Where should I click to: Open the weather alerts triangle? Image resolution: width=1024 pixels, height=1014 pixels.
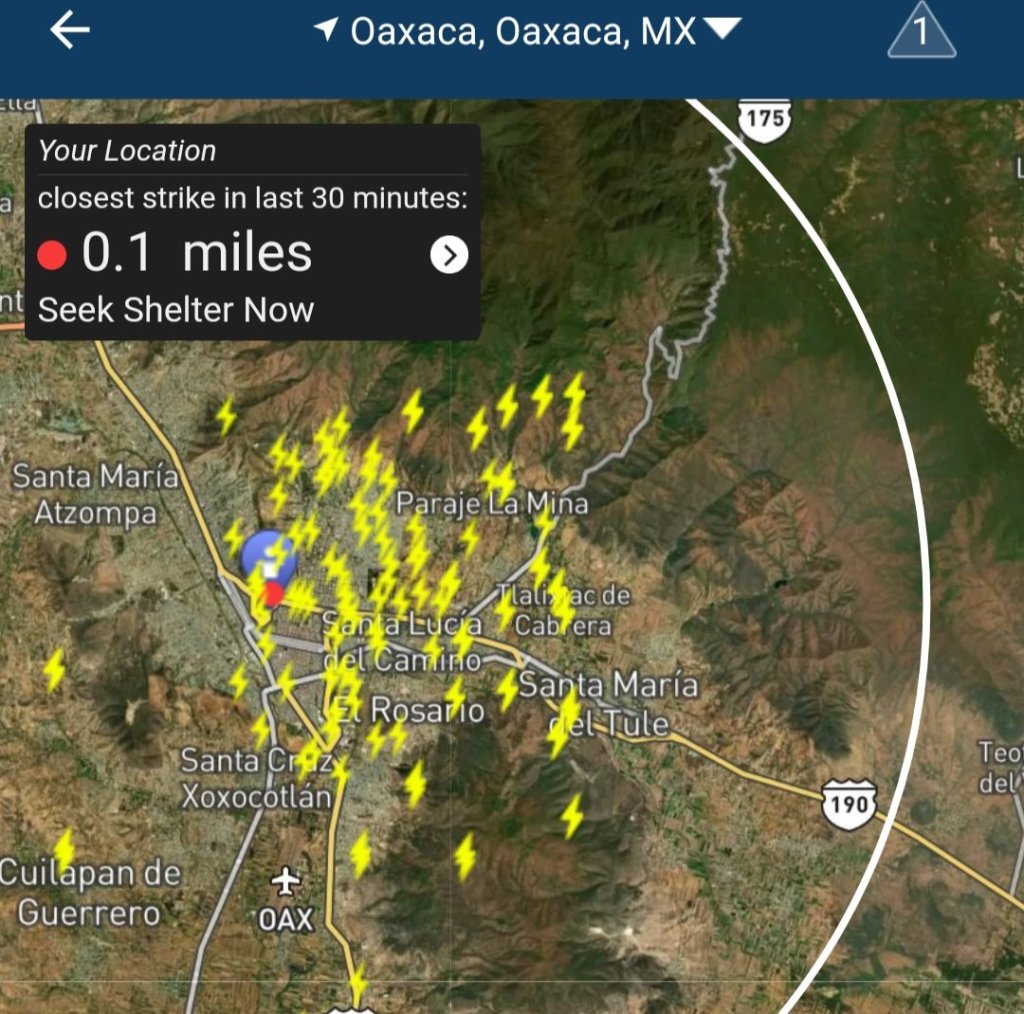coord(921,33)
